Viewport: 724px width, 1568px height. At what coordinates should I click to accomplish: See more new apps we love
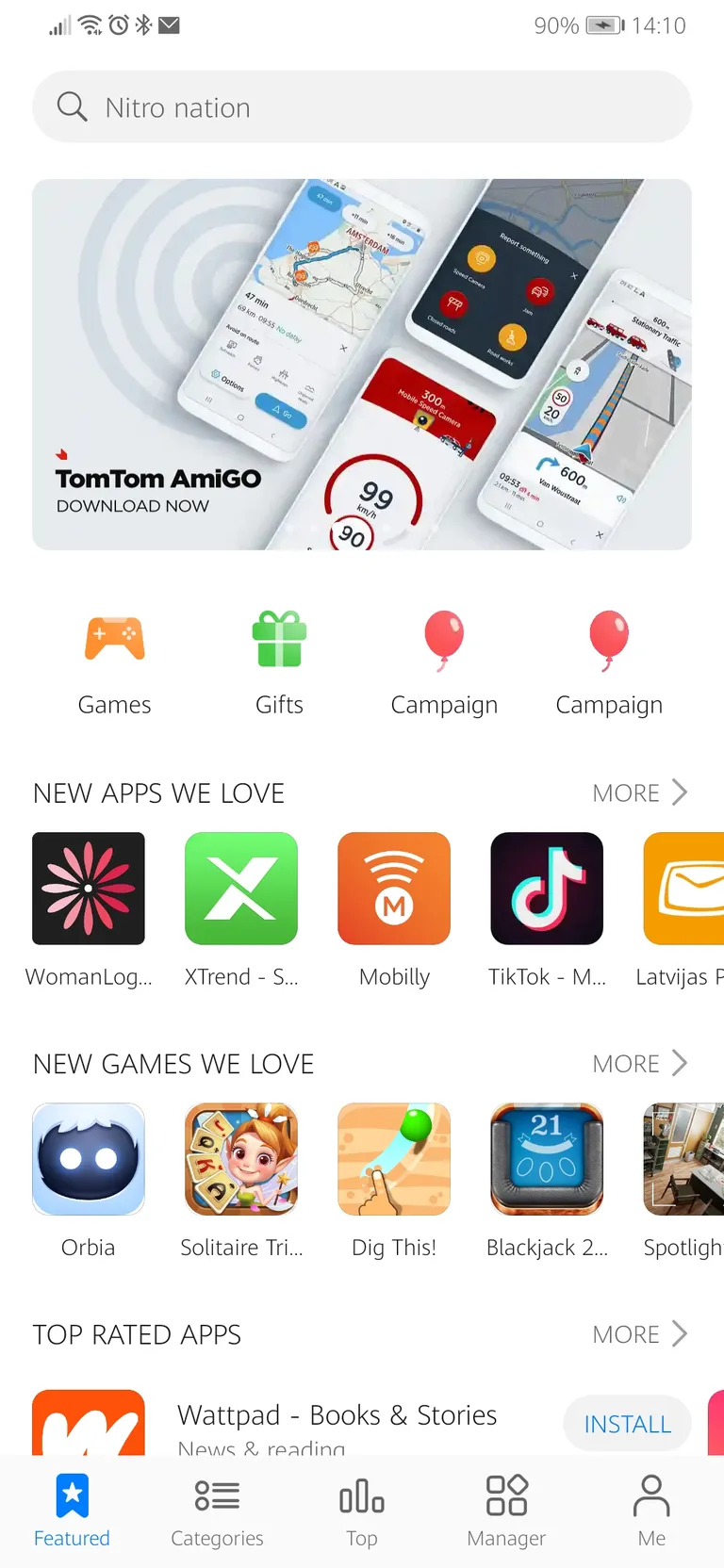tap(639, 793)
